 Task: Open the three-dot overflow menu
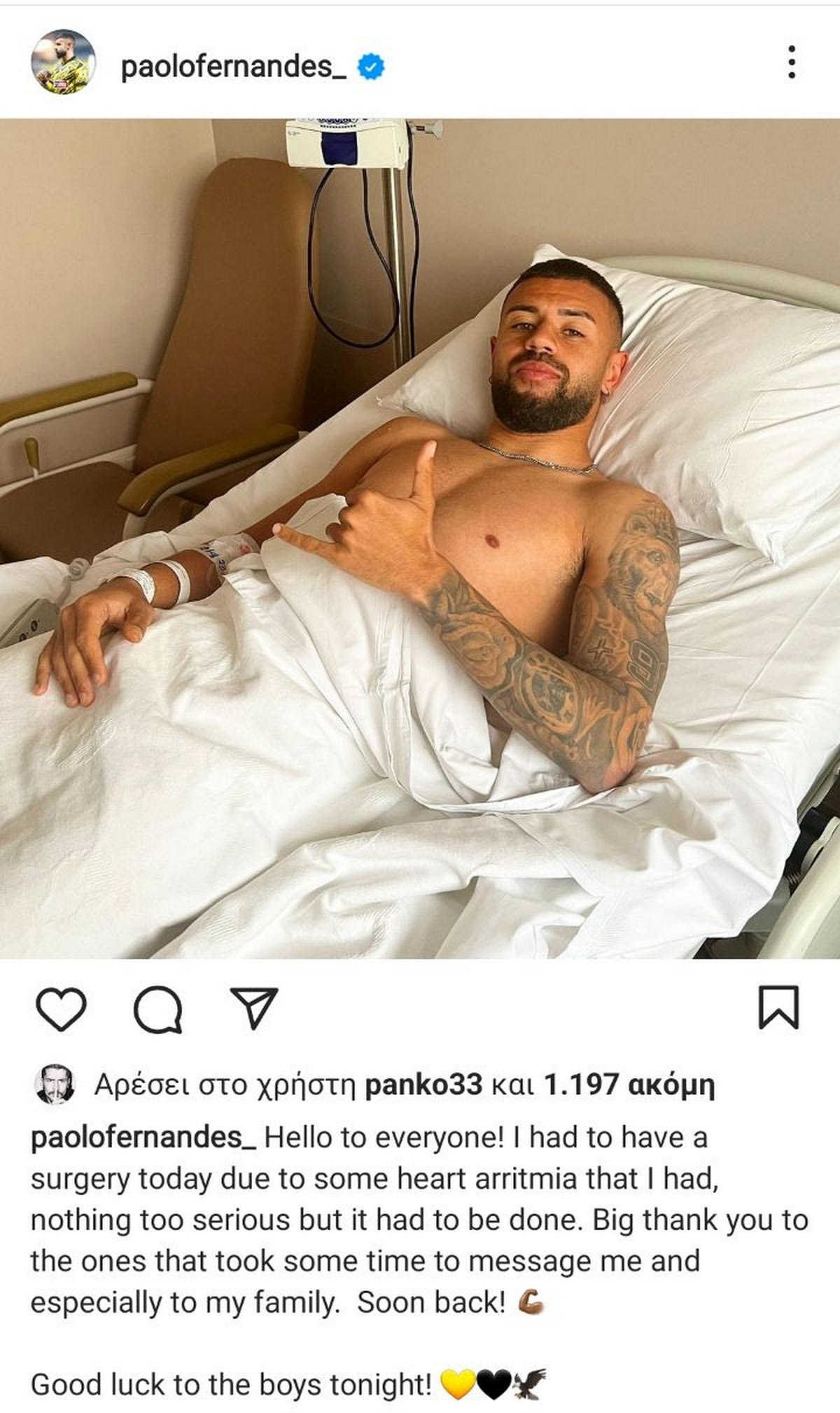(791, 62)
